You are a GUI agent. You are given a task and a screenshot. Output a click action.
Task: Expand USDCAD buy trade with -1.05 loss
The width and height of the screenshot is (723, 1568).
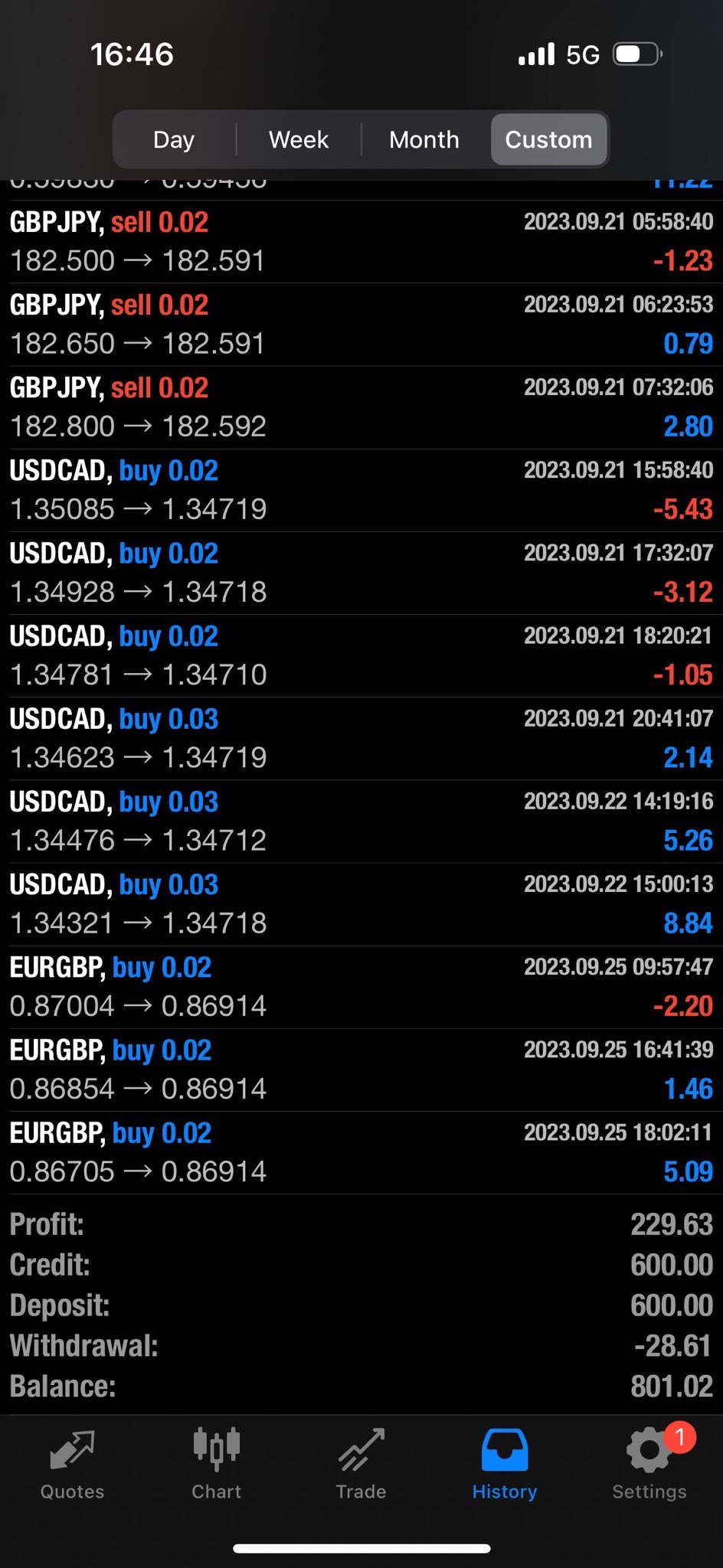pos(361,655)
